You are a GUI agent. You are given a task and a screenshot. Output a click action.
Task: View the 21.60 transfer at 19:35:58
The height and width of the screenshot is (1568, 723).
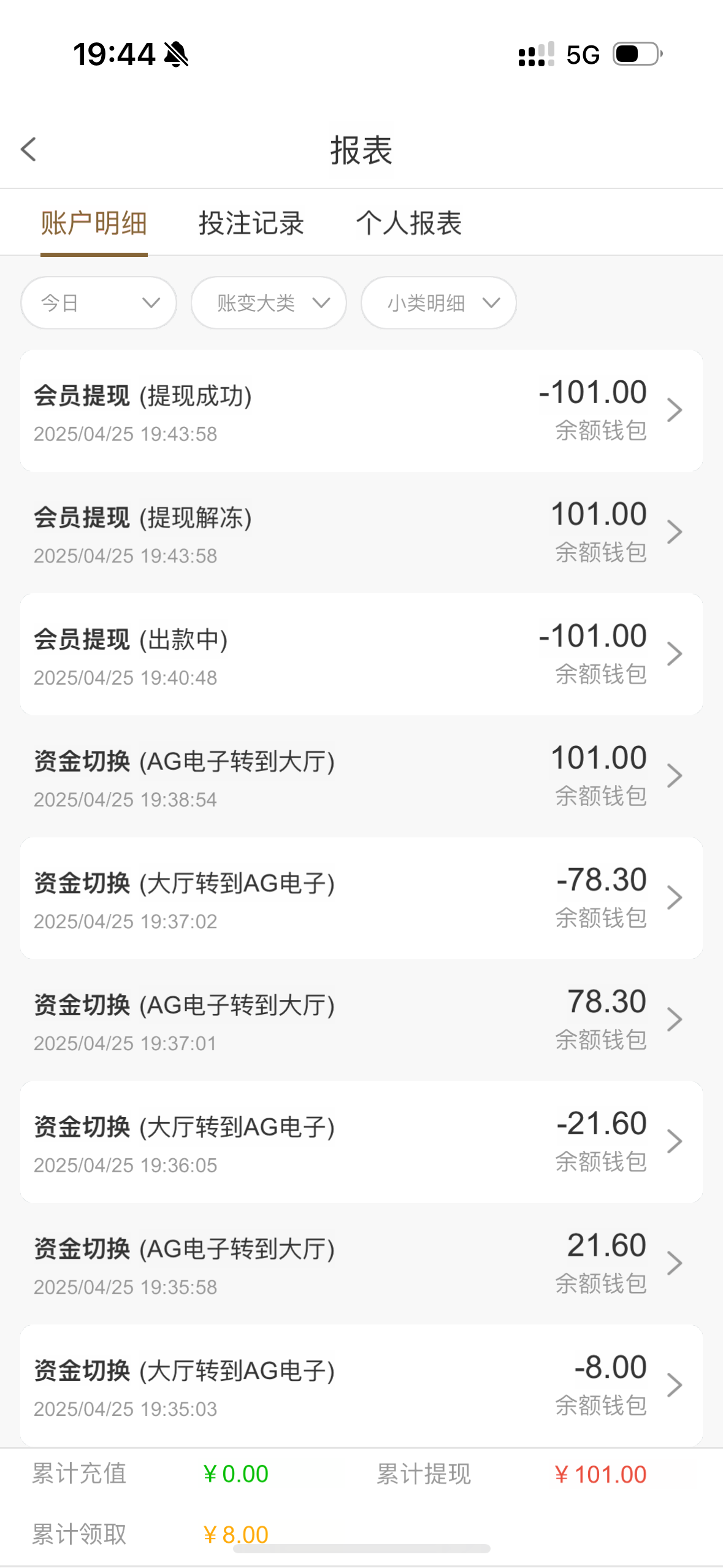[361, 1263]
